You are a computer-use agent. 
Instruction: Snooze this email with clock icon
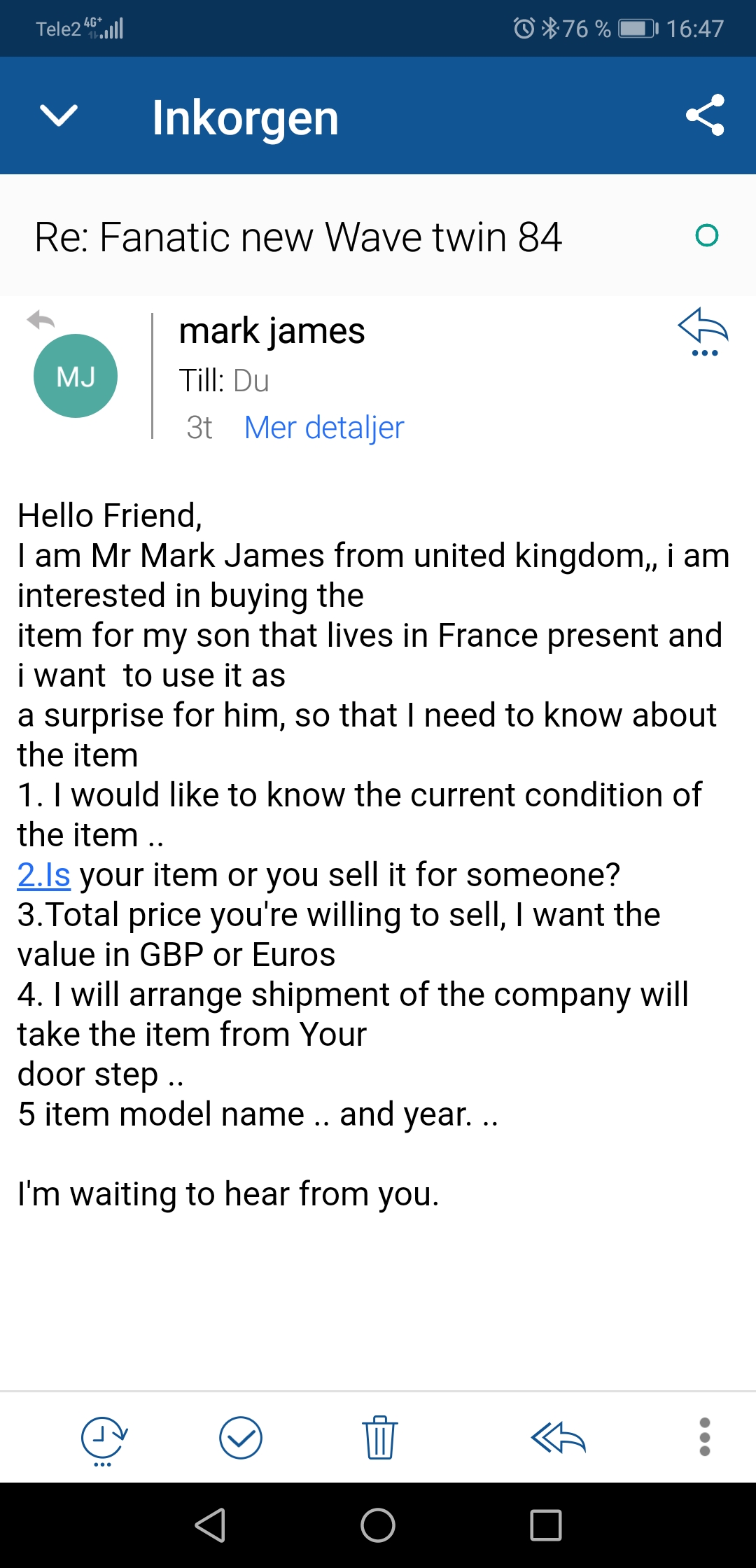[x=103, y=1439]
